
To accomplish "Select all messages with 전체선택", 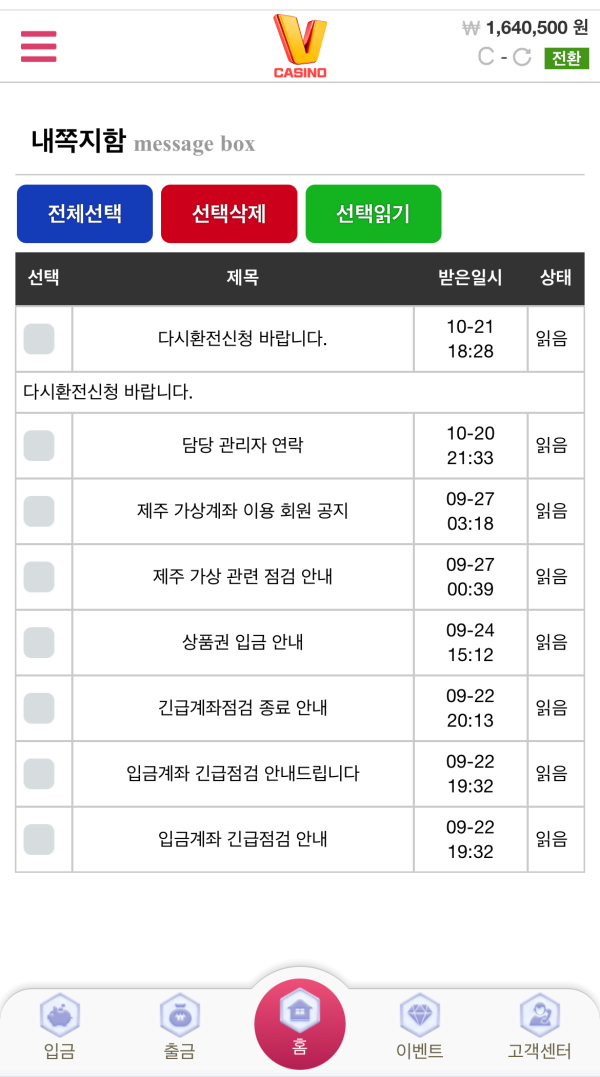I will pyautogui.click(x=85, y=213).
